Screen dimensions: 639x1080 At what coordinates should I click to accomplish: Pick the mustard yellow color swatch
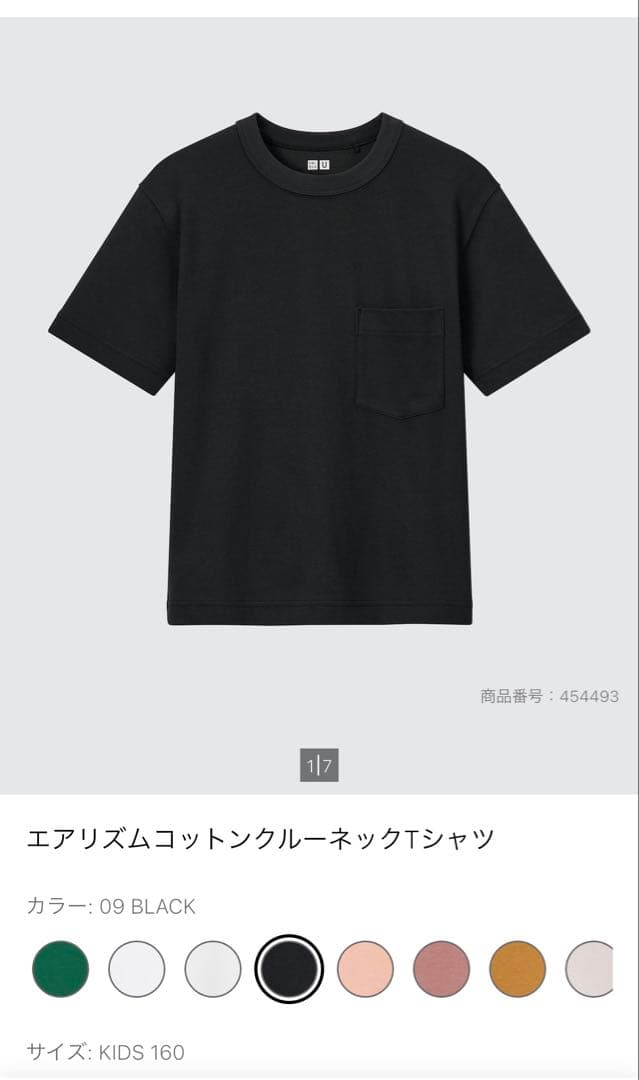(518, 968)
